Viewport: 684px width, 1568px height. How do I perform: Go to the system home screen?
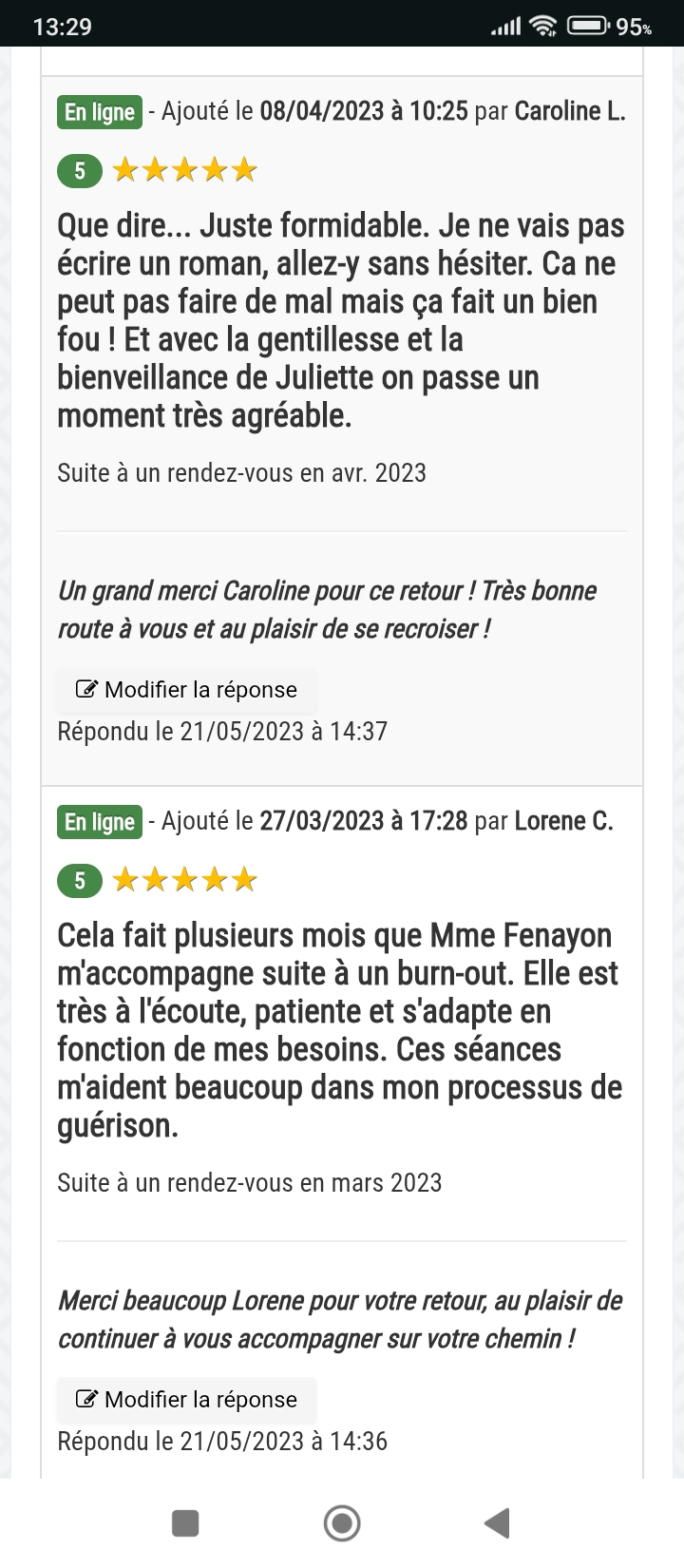point(342,1523)
